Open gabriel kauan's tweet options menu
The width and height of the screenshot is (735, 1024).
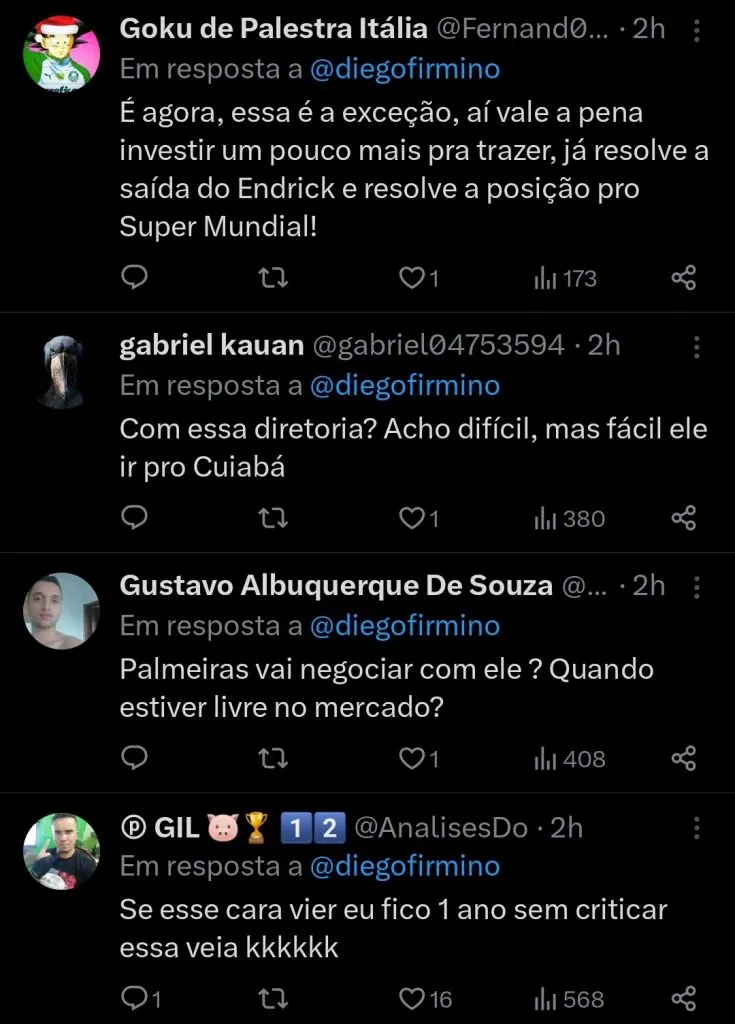(x=697, y=348)
